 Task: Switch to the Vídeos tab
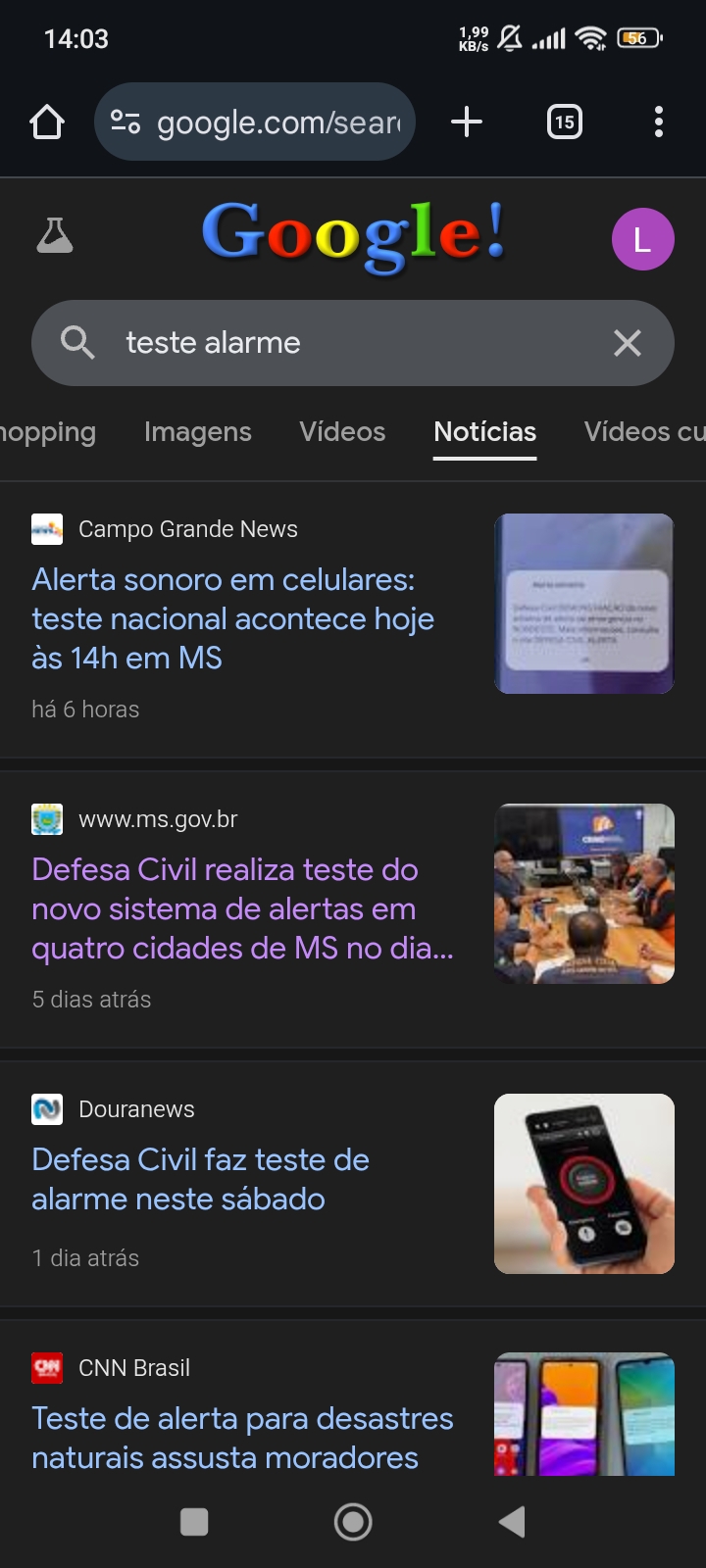(342, 432)
